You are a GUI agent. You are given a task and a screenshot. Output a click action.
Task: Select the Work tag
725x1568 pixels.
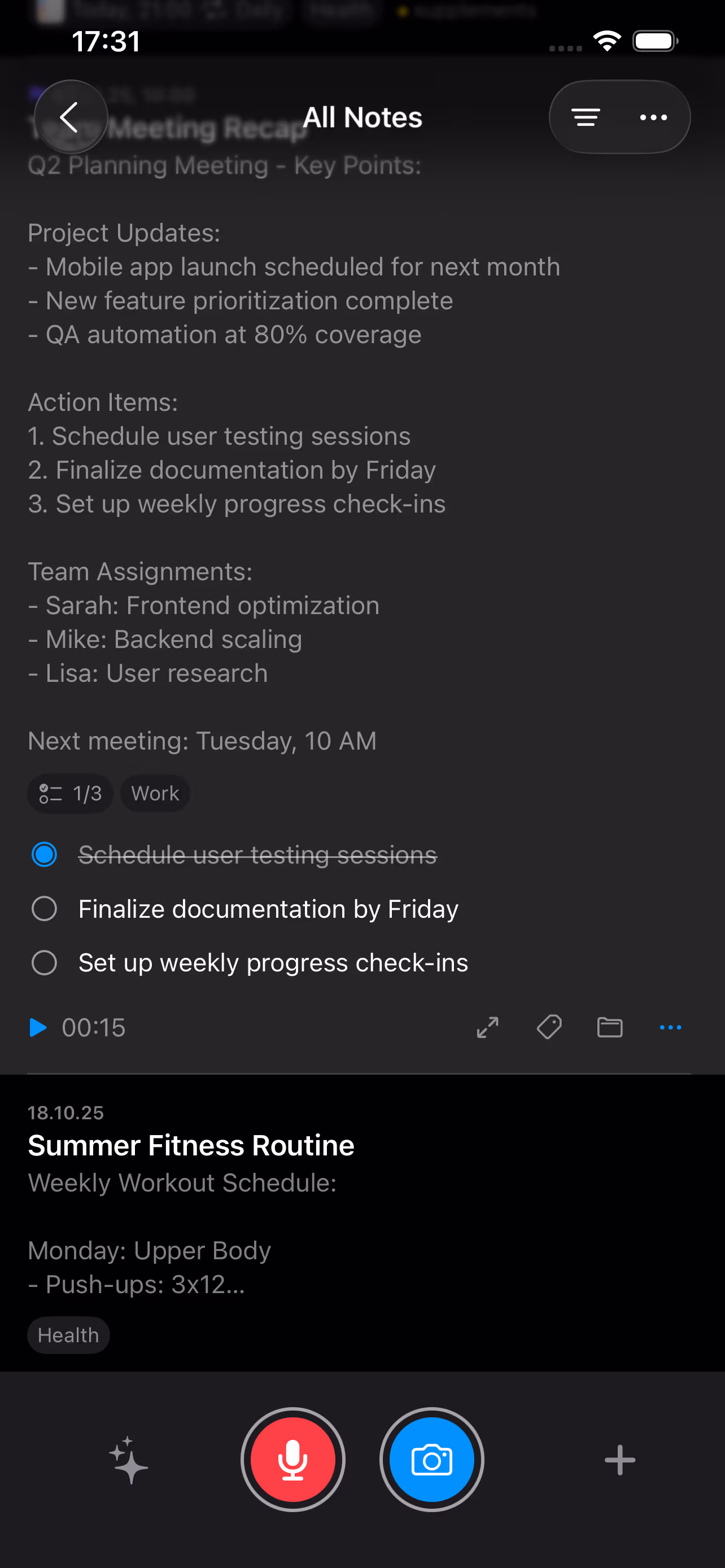coord(155,793)
